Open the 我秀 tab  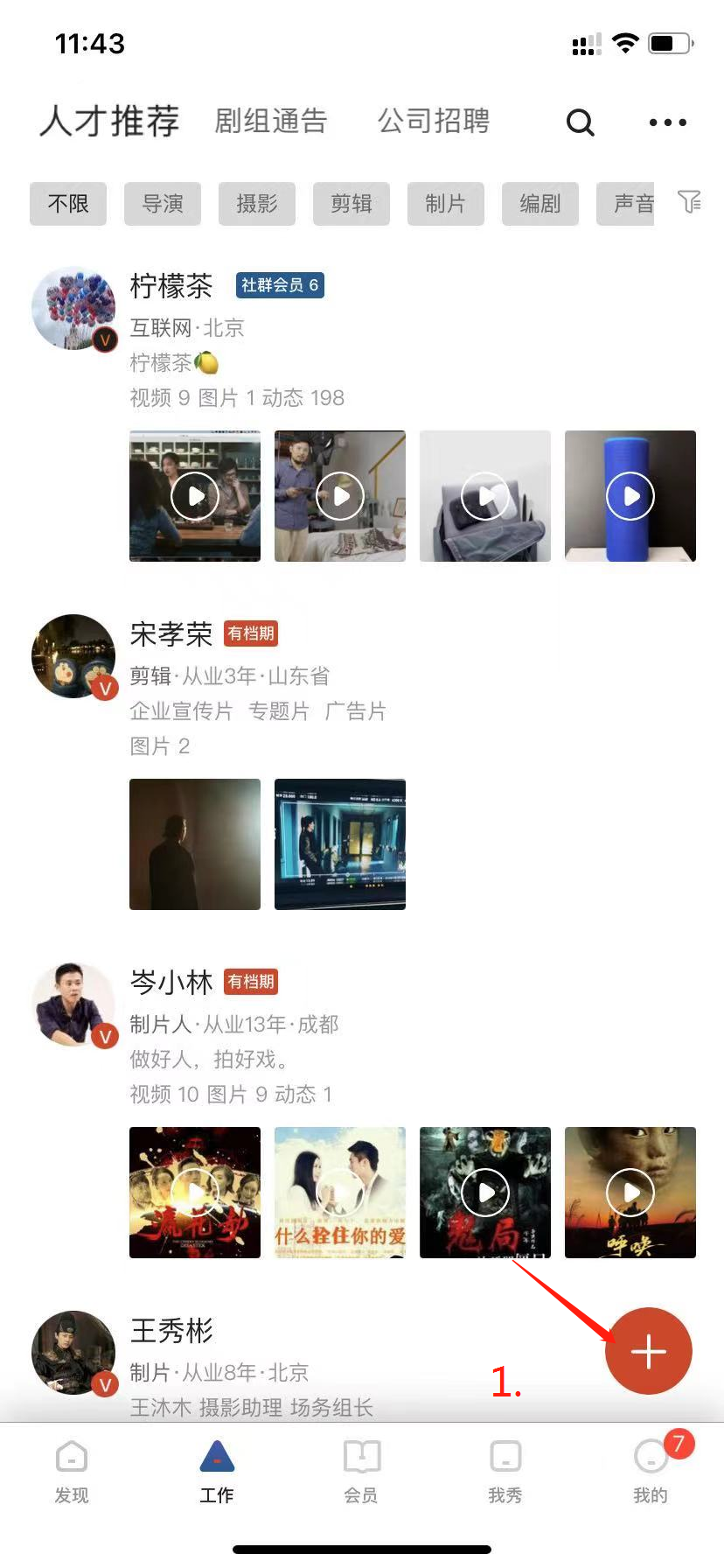click(x=505, y=1472)
